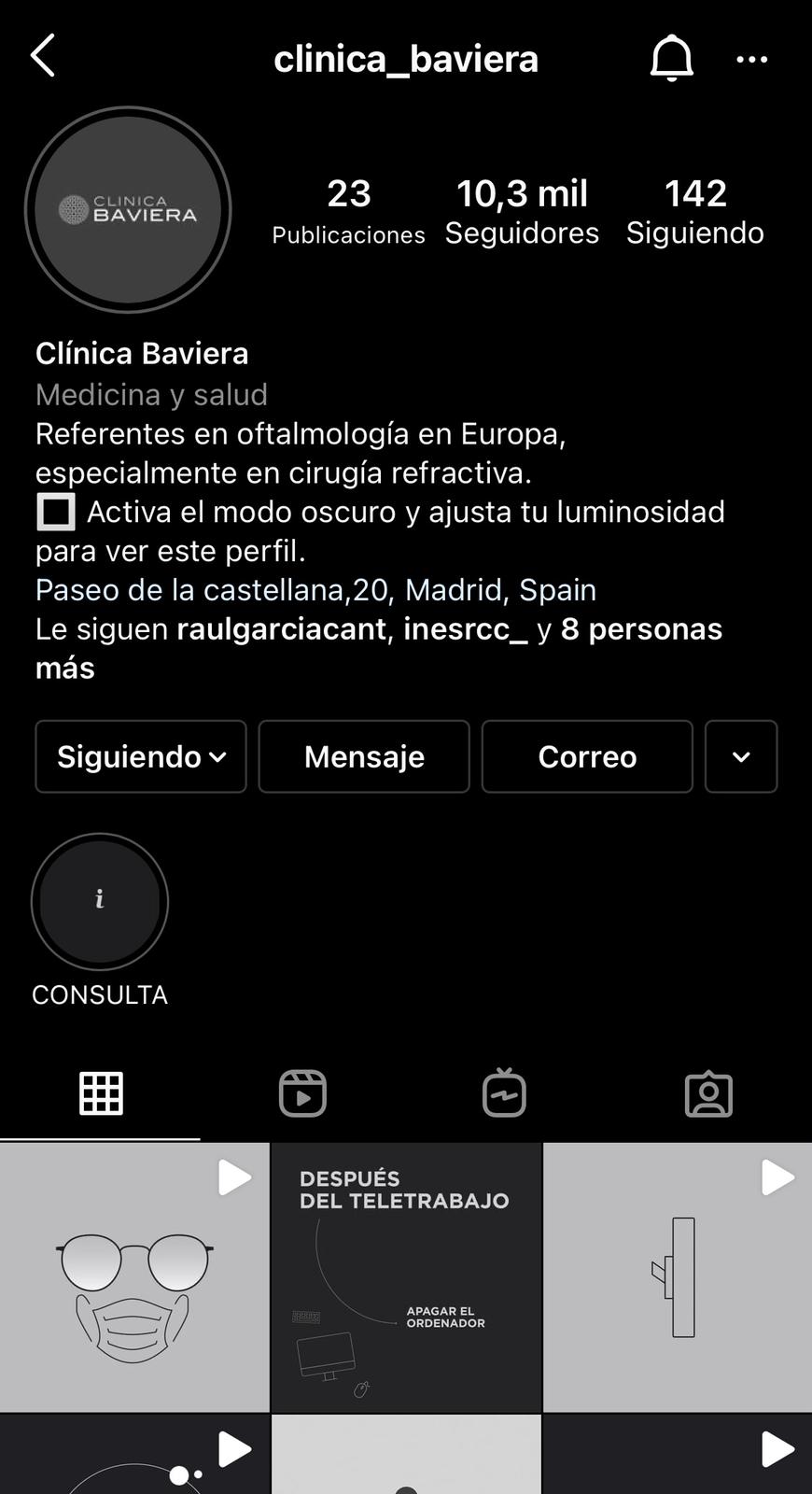Go back with the top-left arrow
Screen dimensions: 812x1494
[x=43, y=56]
